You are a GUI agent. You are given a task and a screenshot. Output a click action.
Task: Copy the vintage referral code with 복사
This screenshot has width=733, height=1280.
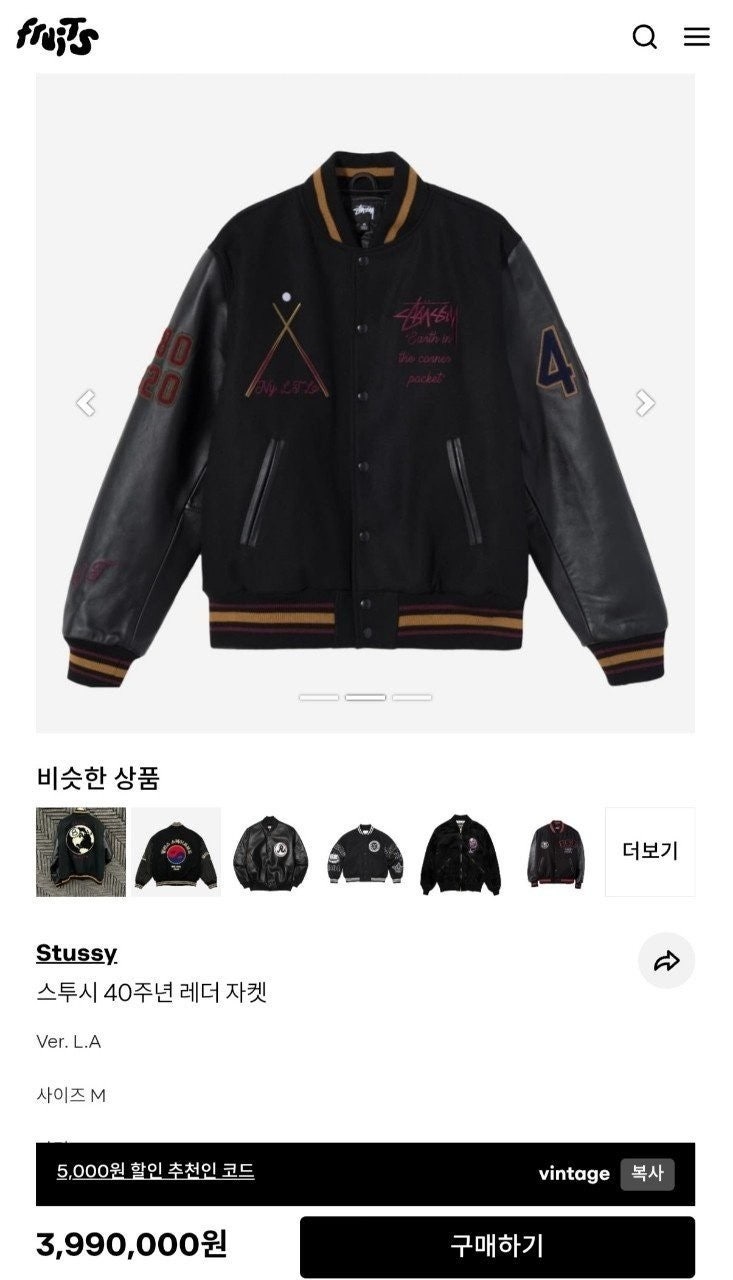pyautogui.click(x=647, y=1174)
